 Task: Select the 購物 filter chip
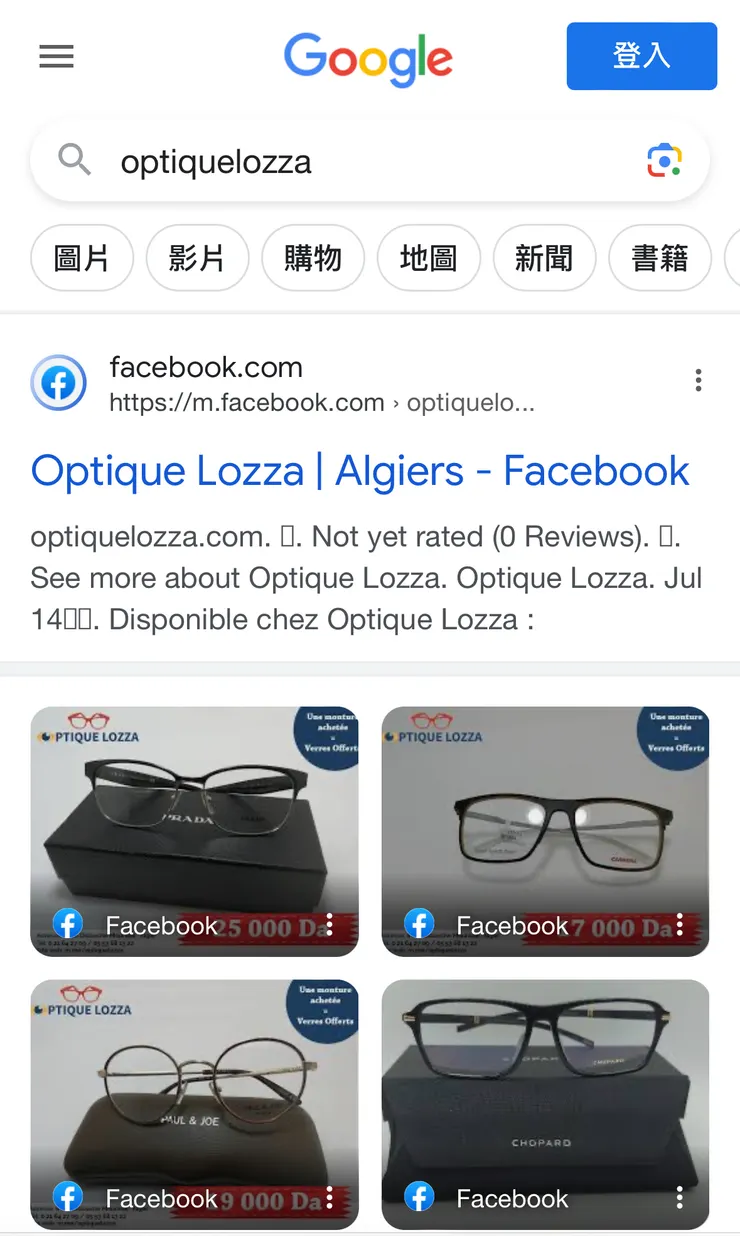click(313, 259)
